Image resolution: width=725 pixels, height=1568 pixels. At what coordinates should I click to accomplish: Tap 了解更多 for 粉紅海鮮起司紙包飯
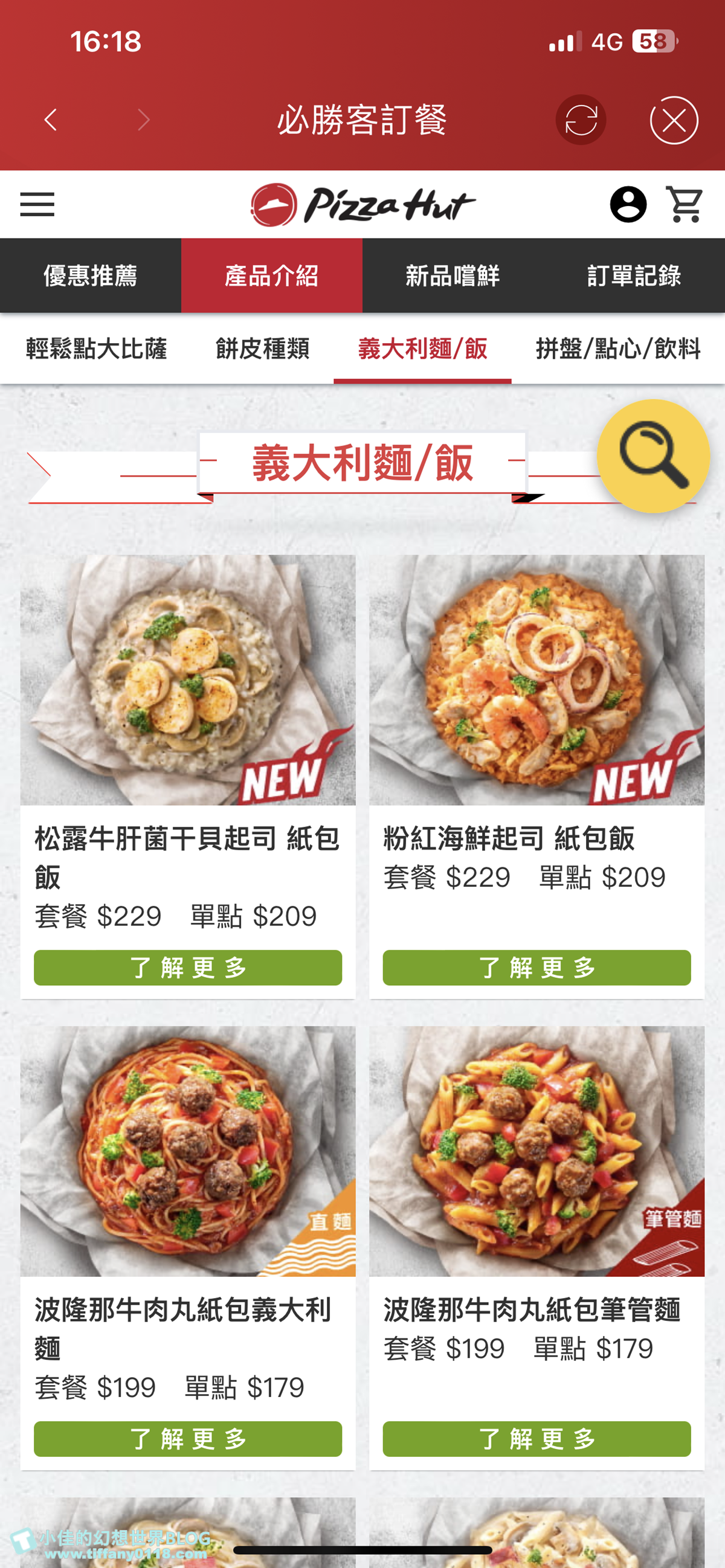pyautogui.click(x=536, y=967)
